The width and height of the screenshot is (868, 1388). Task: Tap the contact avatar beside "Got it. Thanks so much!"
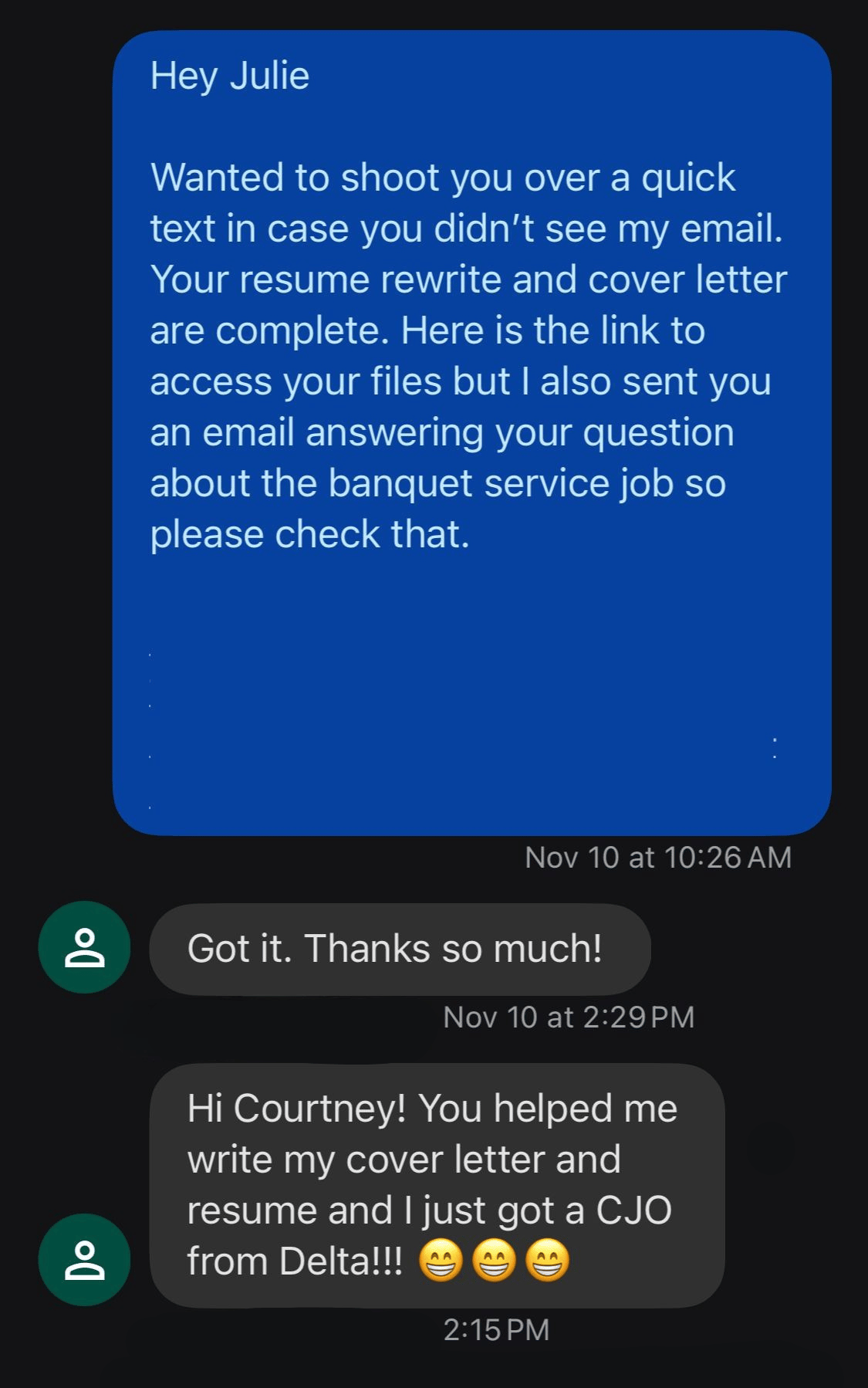click(84, 947)
